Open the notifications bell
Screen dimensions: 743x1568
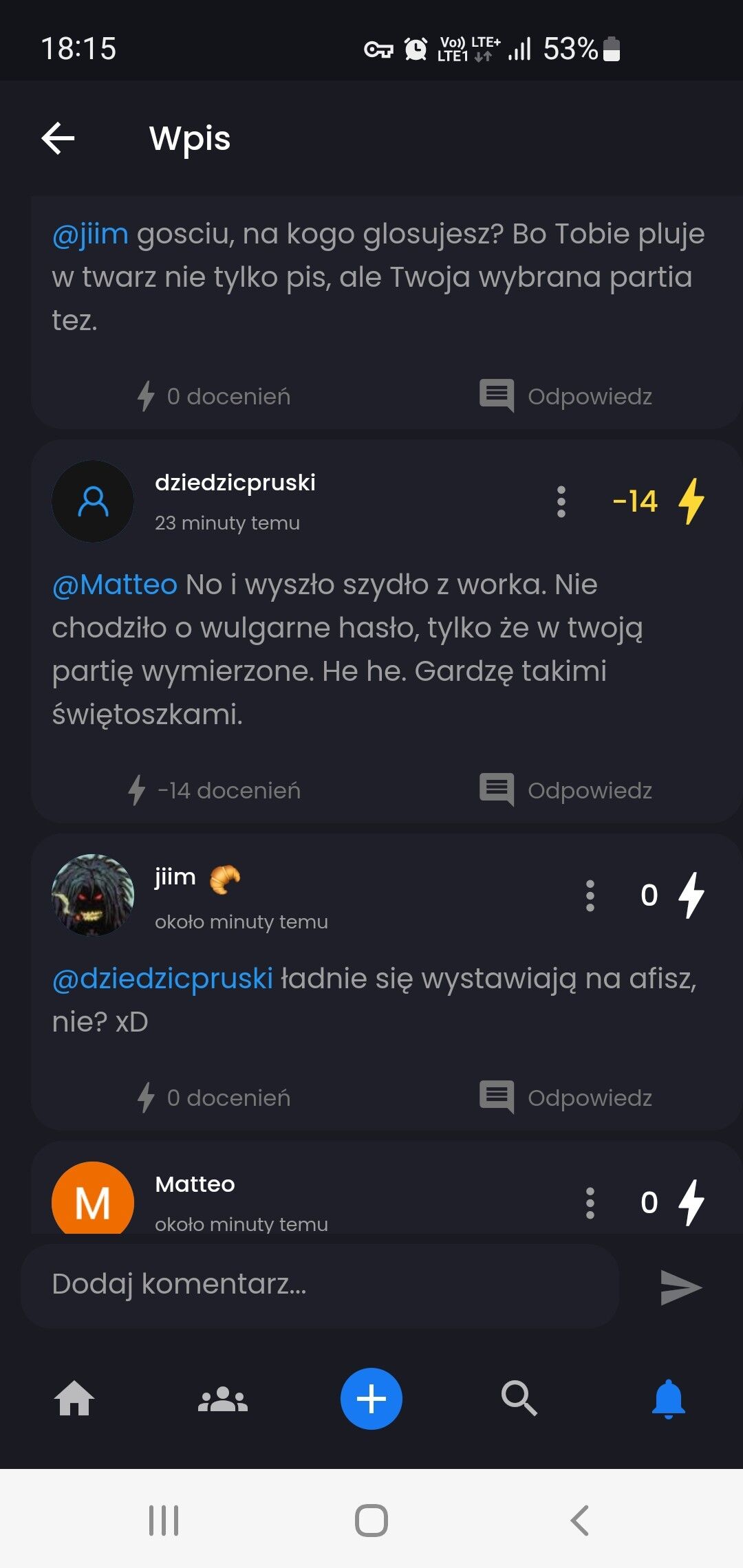point(668,1399)
